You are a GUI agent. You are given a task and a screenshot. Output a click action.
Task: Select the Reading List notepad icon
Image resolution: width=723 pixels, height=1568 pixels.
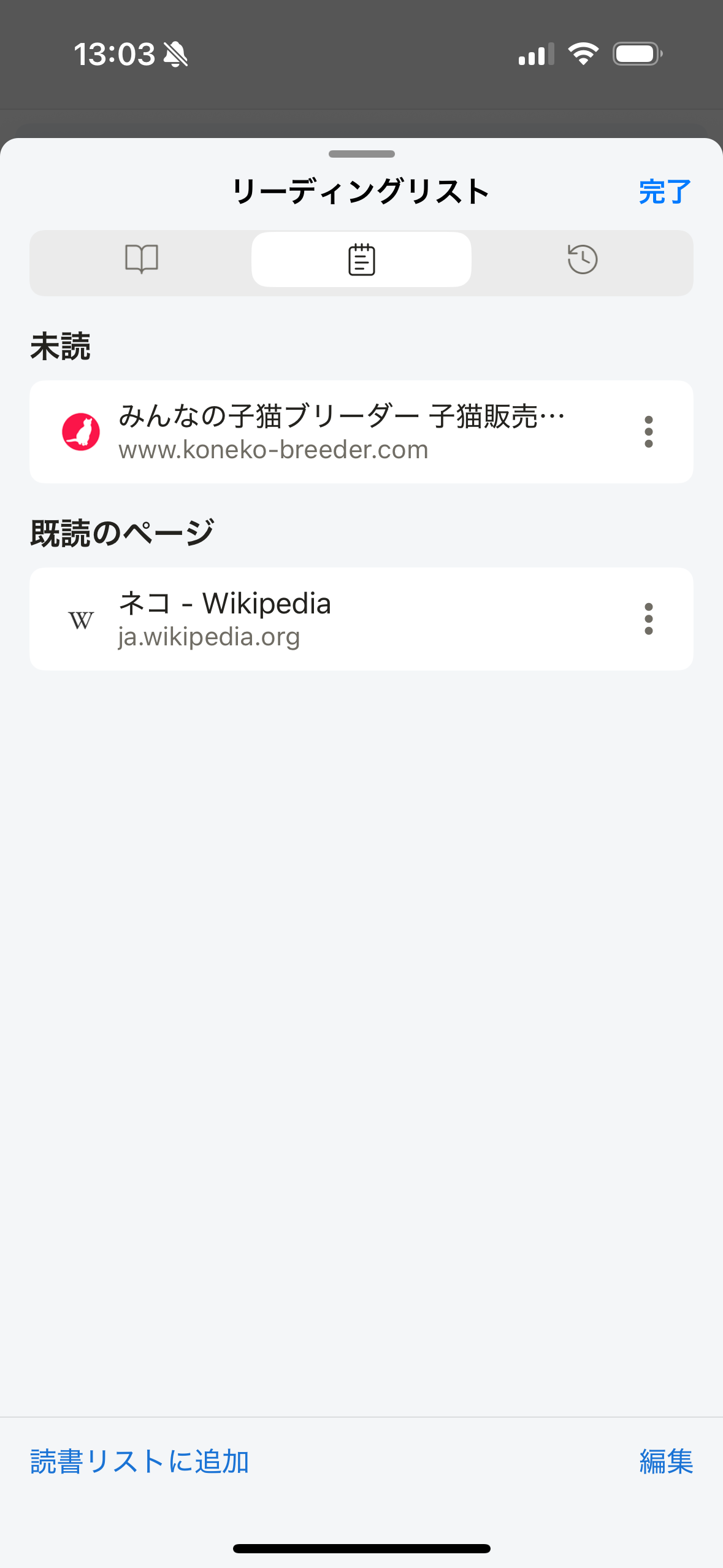tap(361, 260)
